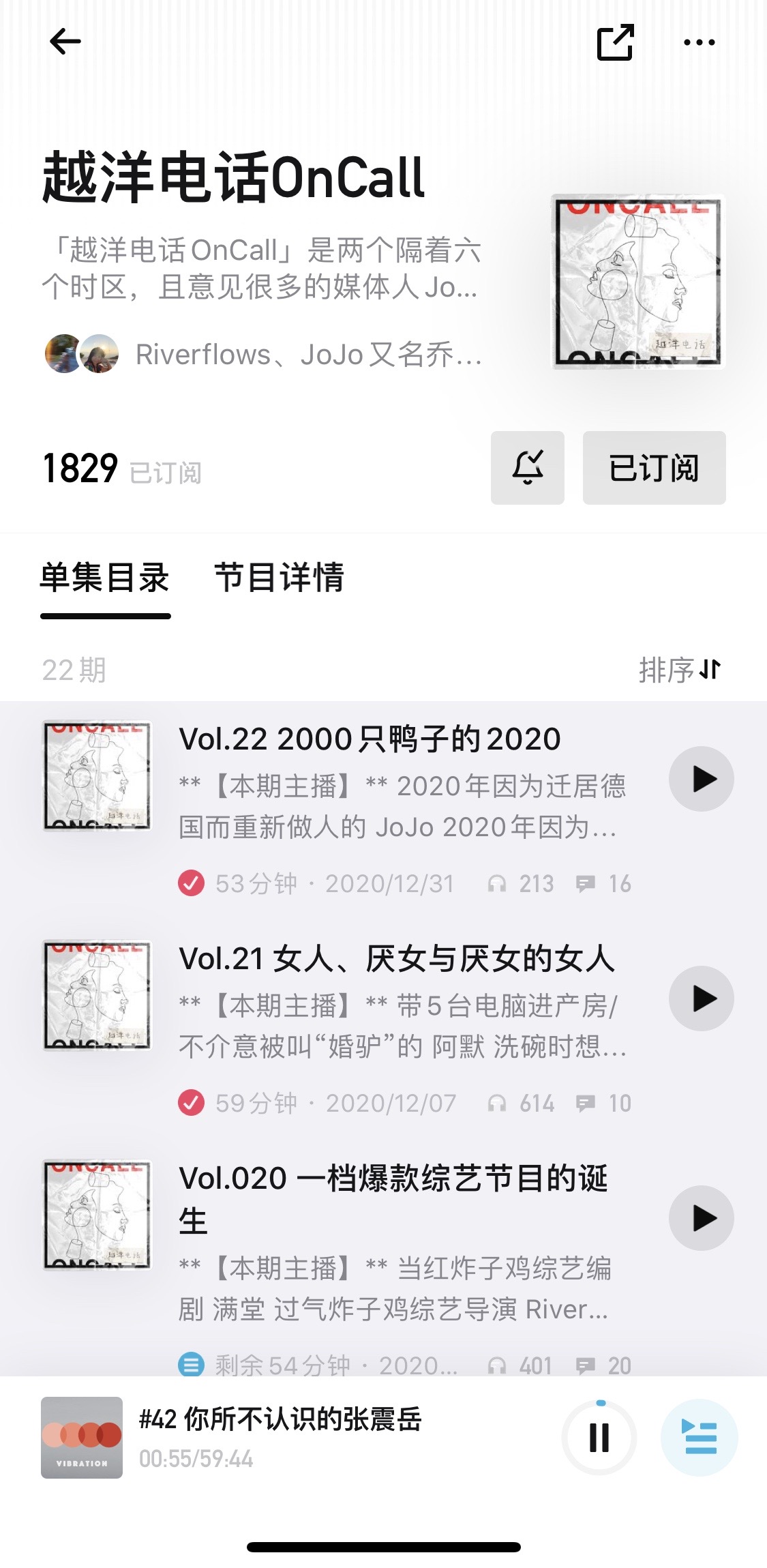The width and height of the screenshot is (767, 1568).
Task: Open the three-dot overflow menu
Action: pyautogui.click(x=699, y=42)
